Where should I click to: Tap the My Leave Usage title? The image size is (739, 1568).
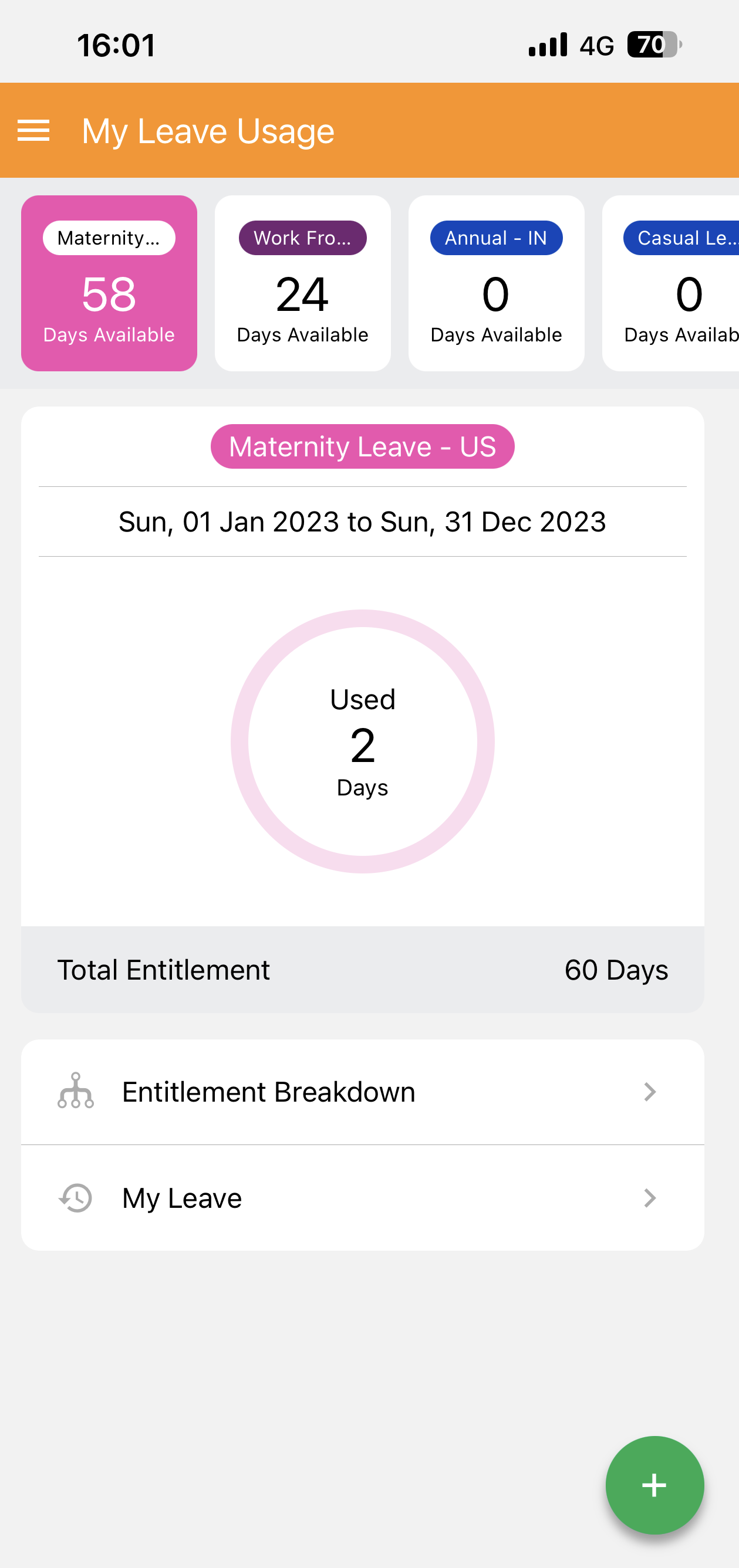click(x=207, y=130)
